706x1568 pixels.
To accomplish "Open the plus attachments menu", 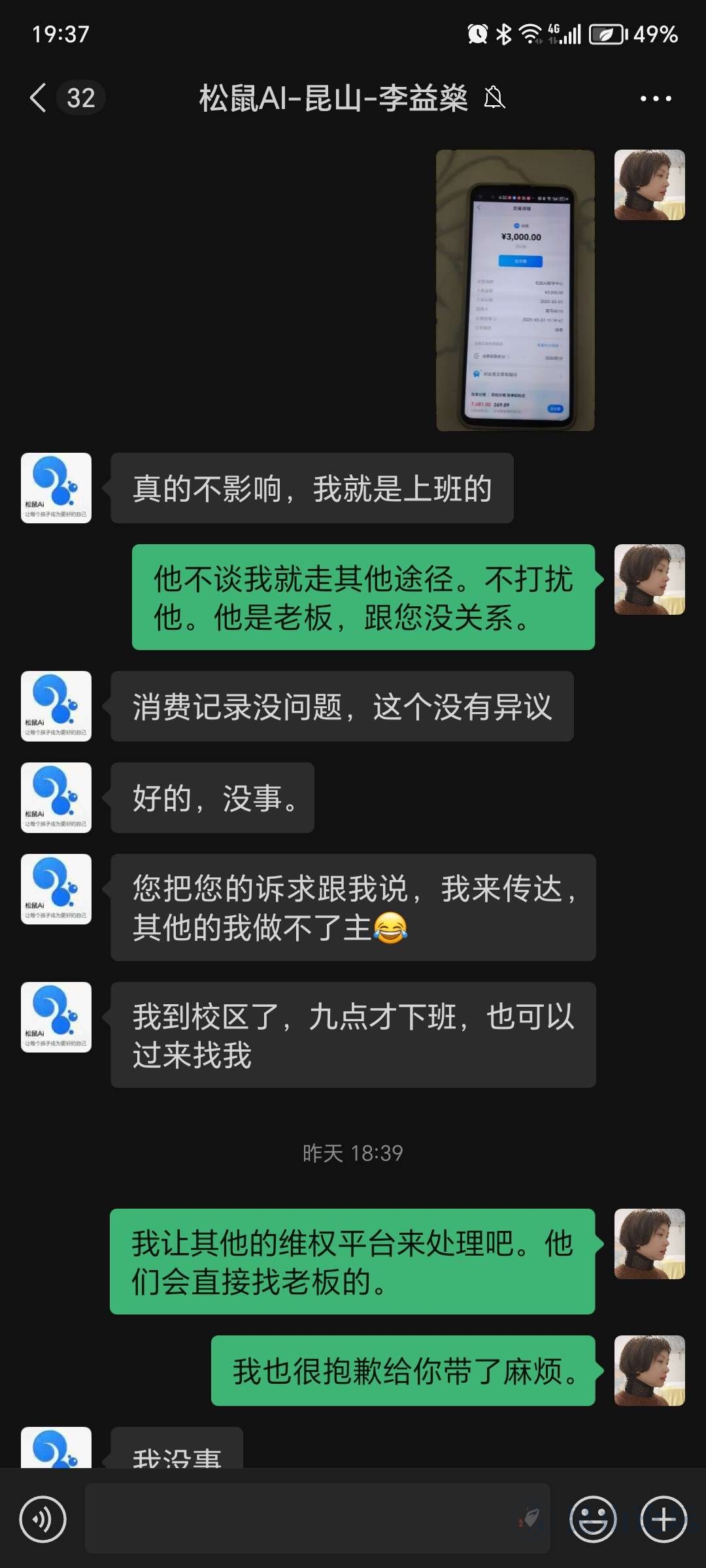I will pos(664,1519).
